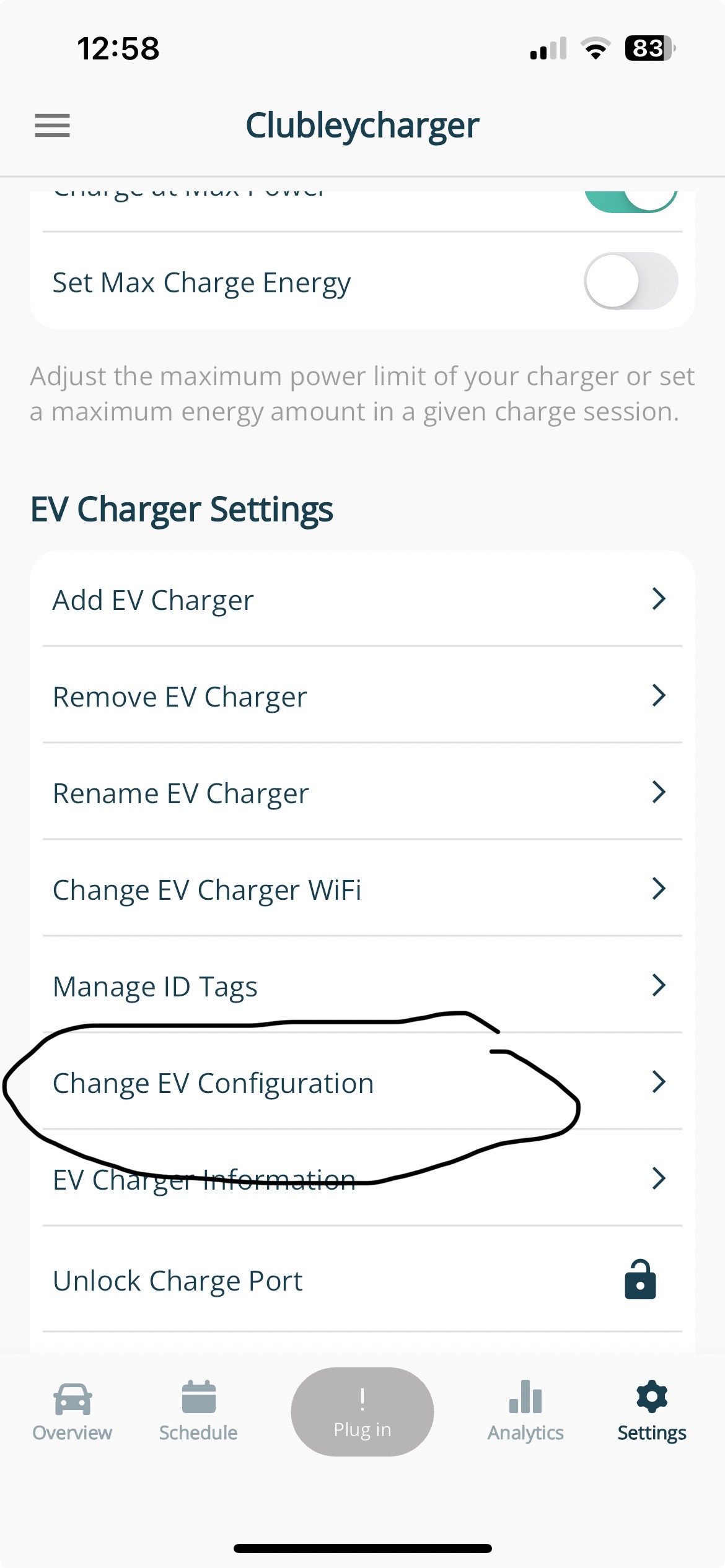Switch to the Overview tab
Image resolution: width=725 pixels, height=1568 pixels.
point(72,1411)
